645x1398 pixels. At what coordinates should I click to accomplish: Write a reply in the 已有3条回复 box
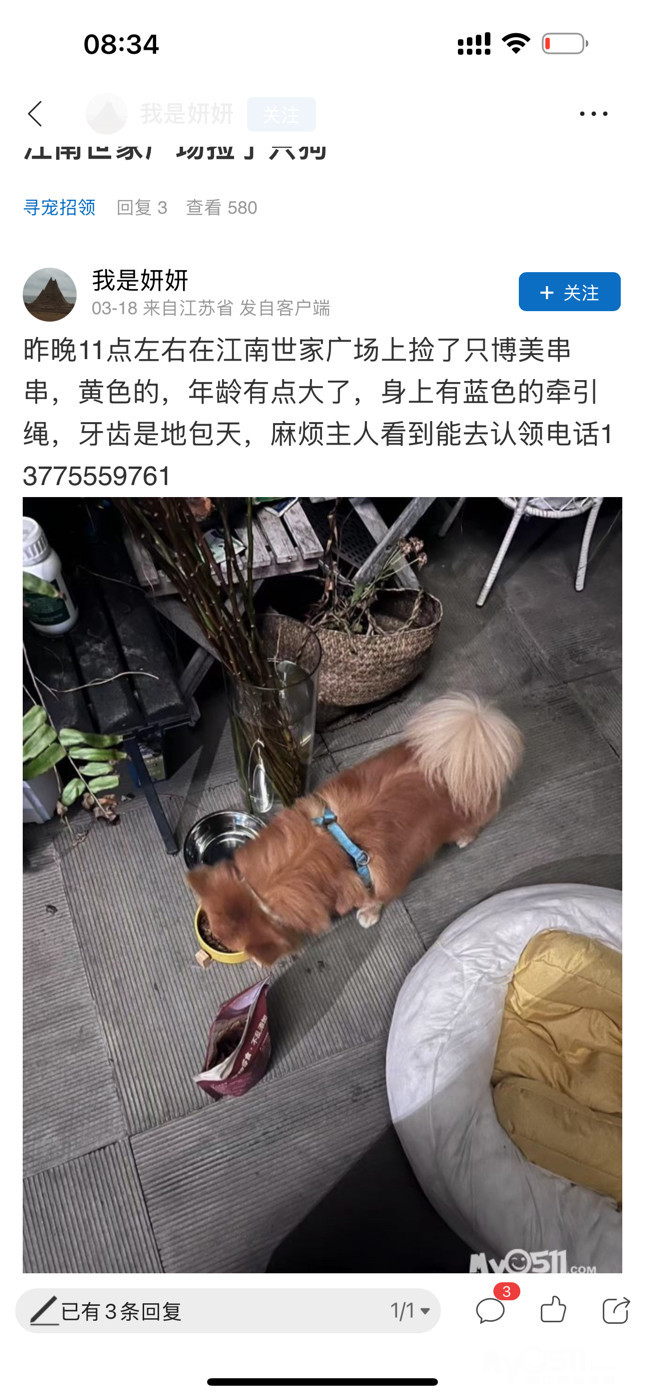(x=200, y=1310)
